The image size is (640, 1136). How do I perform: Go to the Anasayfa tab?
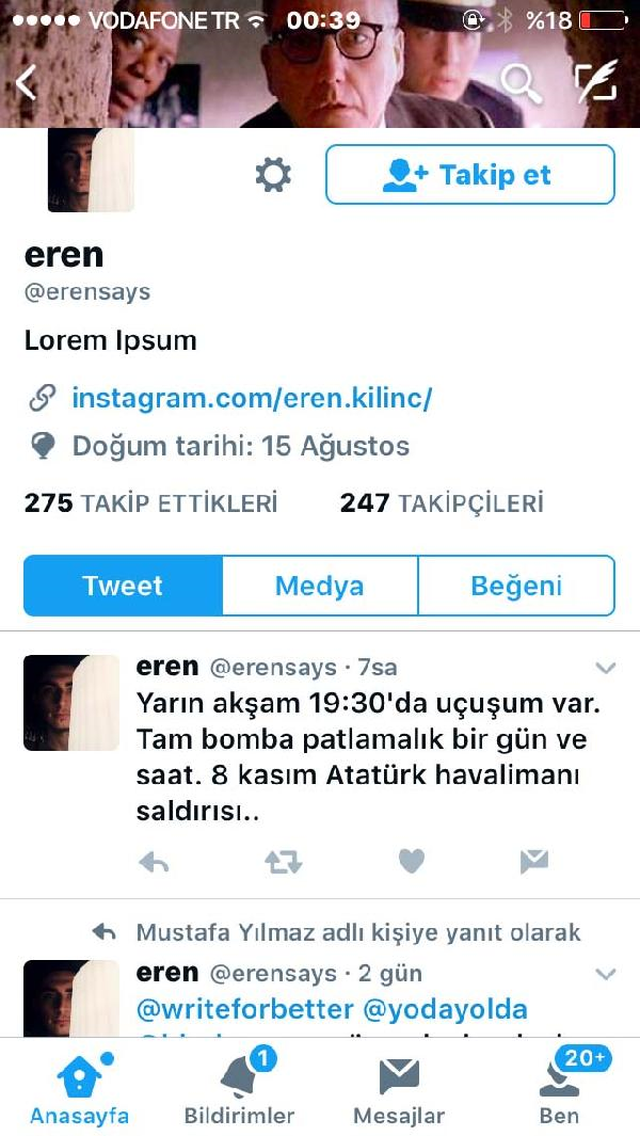coord(80,1087)
